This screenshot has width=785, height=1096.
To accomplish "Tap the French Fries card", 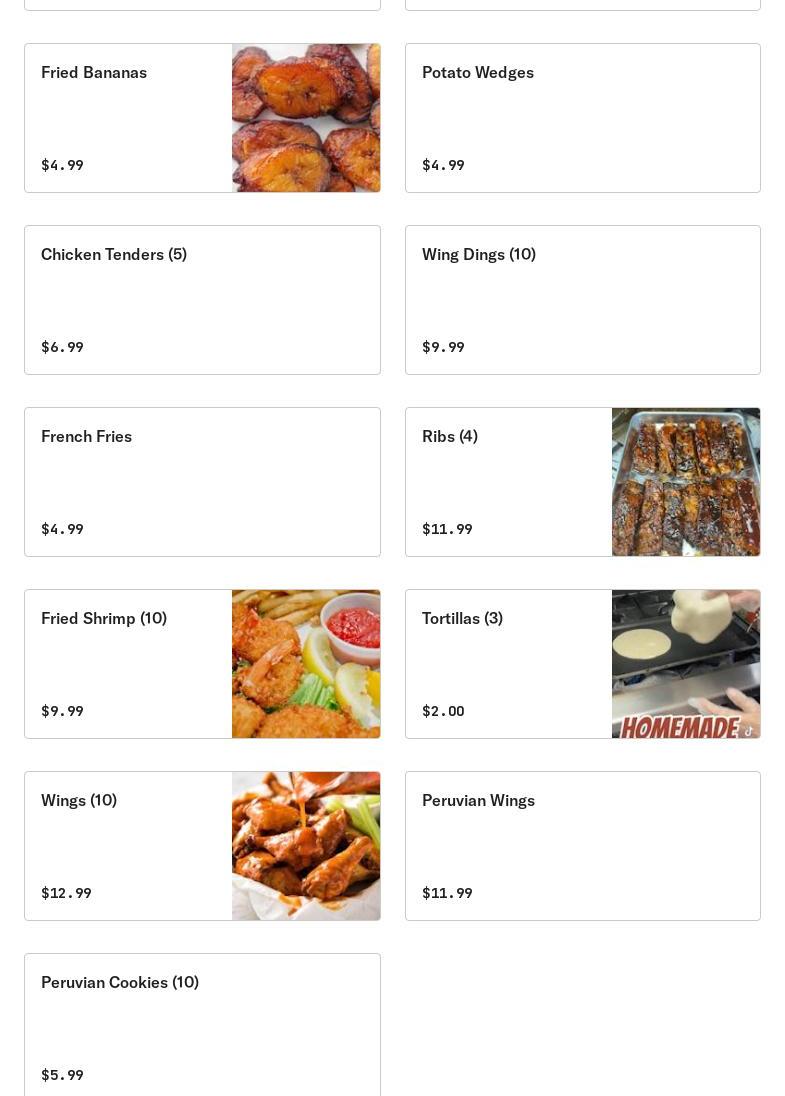I will tap(202, 482).
